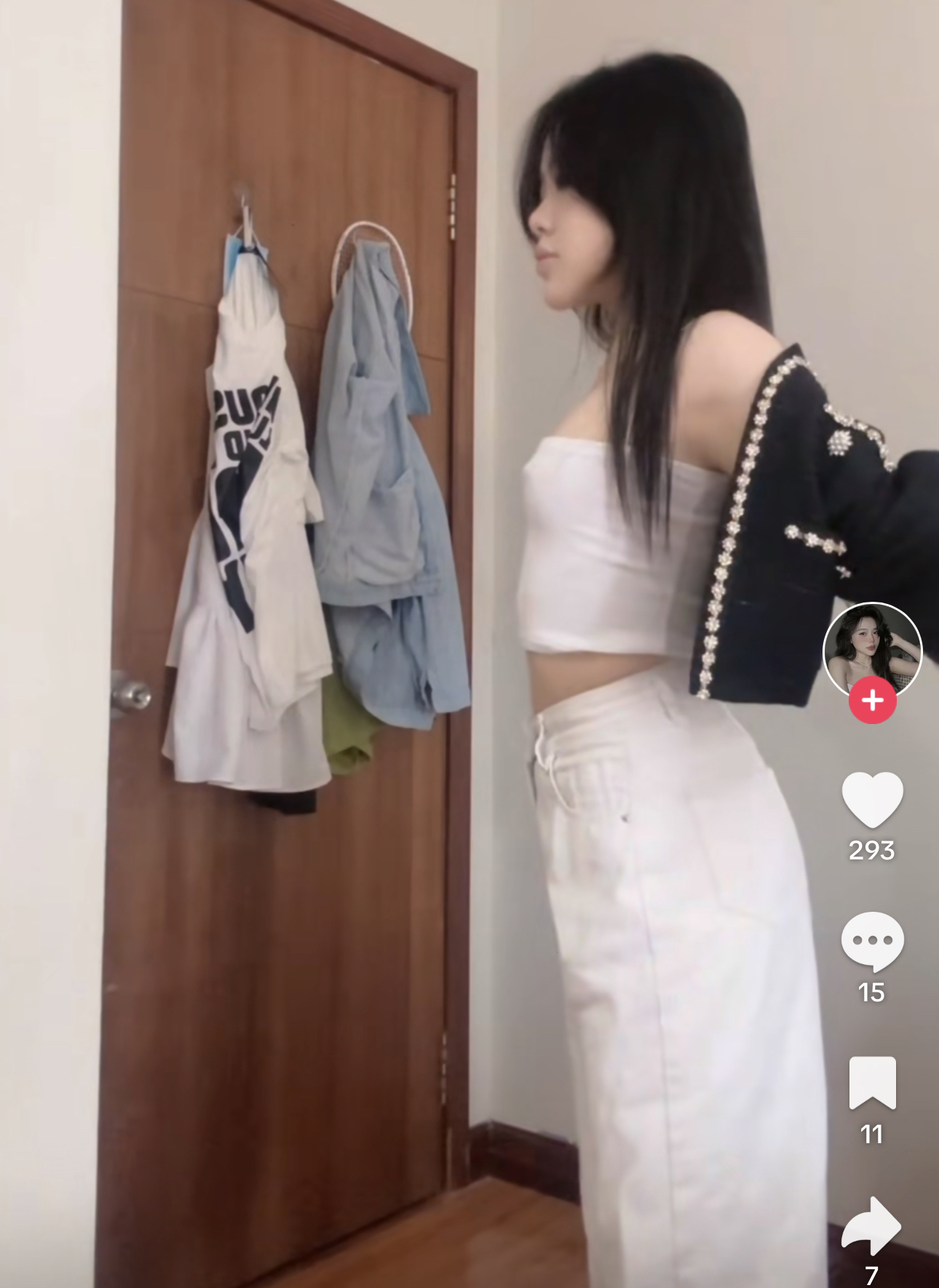The width and height of the screenshot is (939, 1288).
Task: Follow the creator with the plus button
Action: tap(872, 700)
